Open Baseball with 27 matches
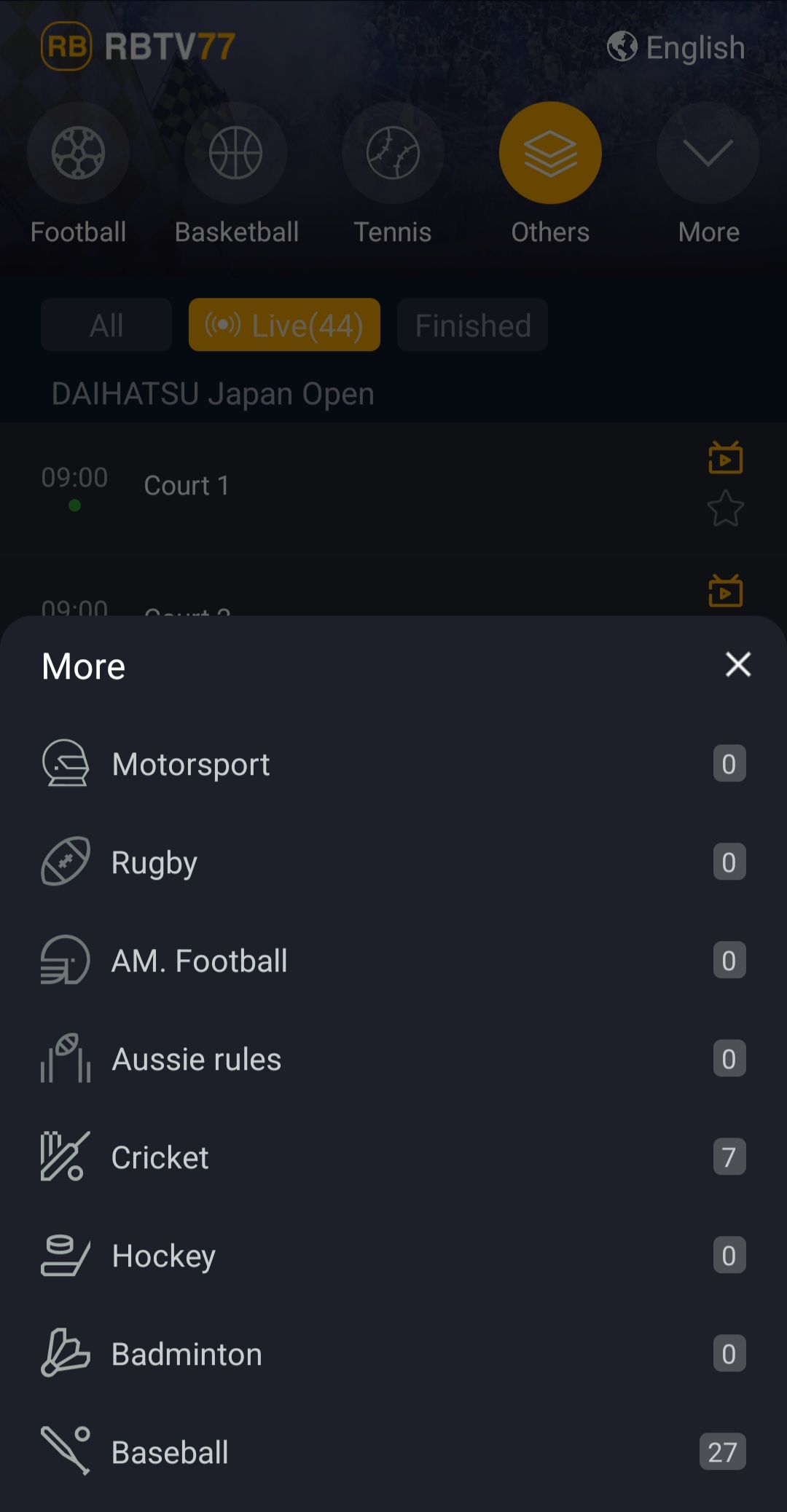 click(x=170, y=1452)
